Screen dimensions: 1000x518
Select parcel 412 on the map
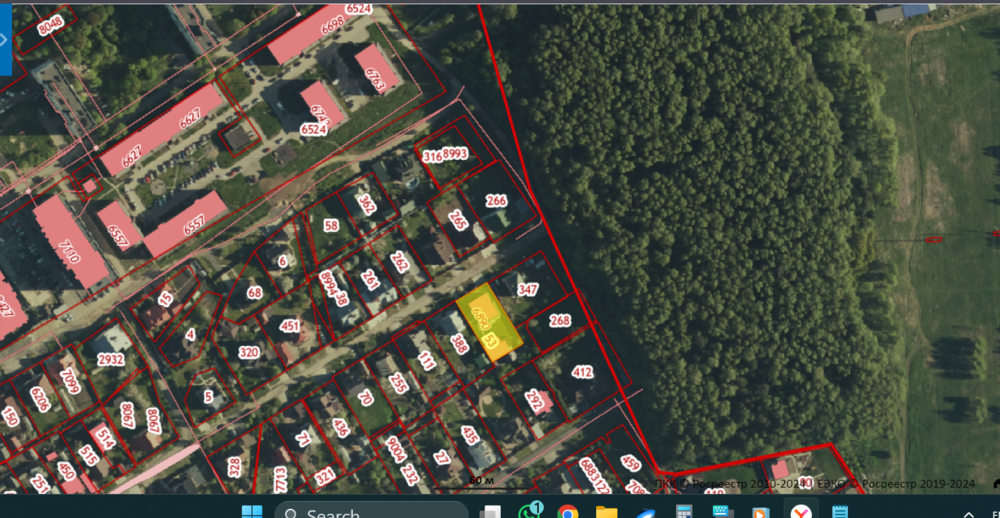pos(582,373)
